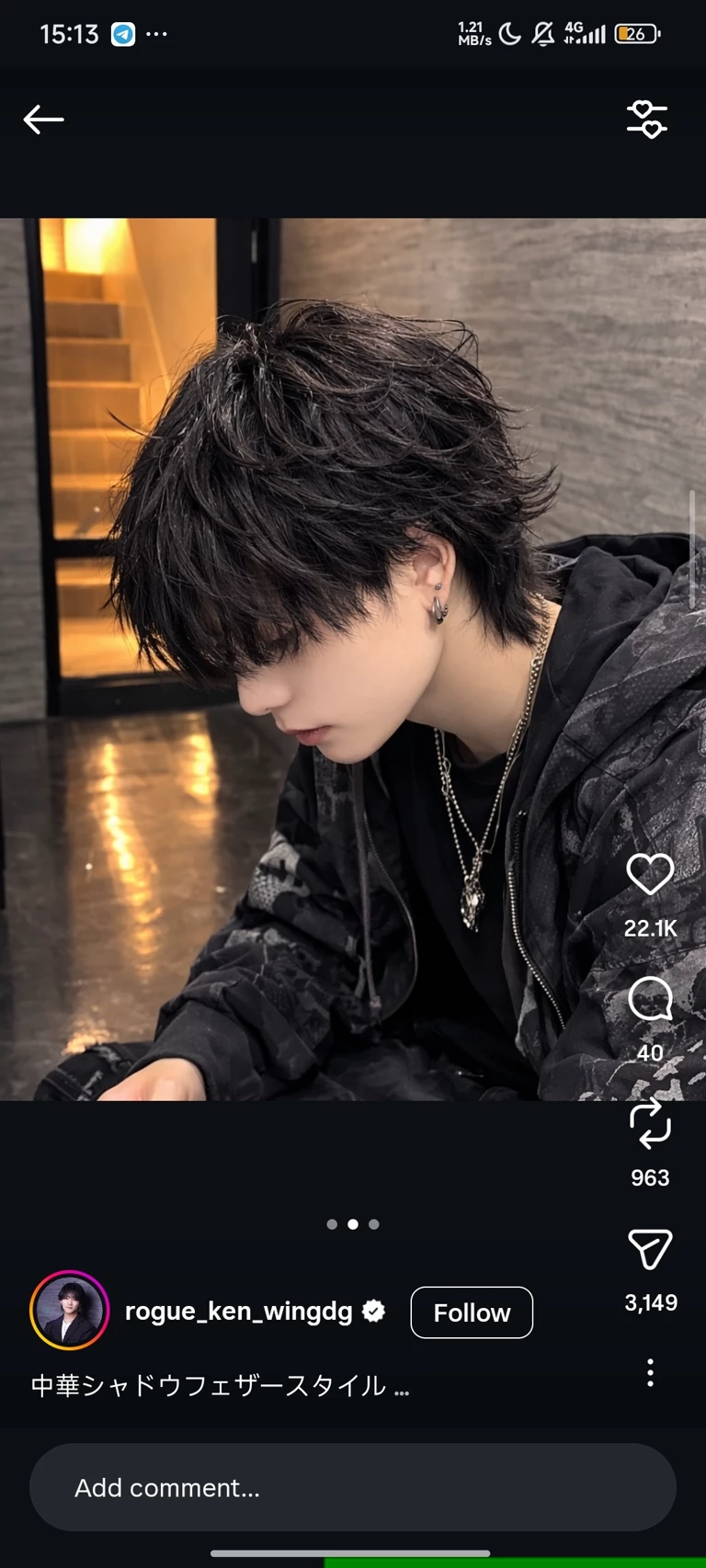Screen dimensions: 706x1568
Task: Like this post with the heart
Action: tap(650, 874)
